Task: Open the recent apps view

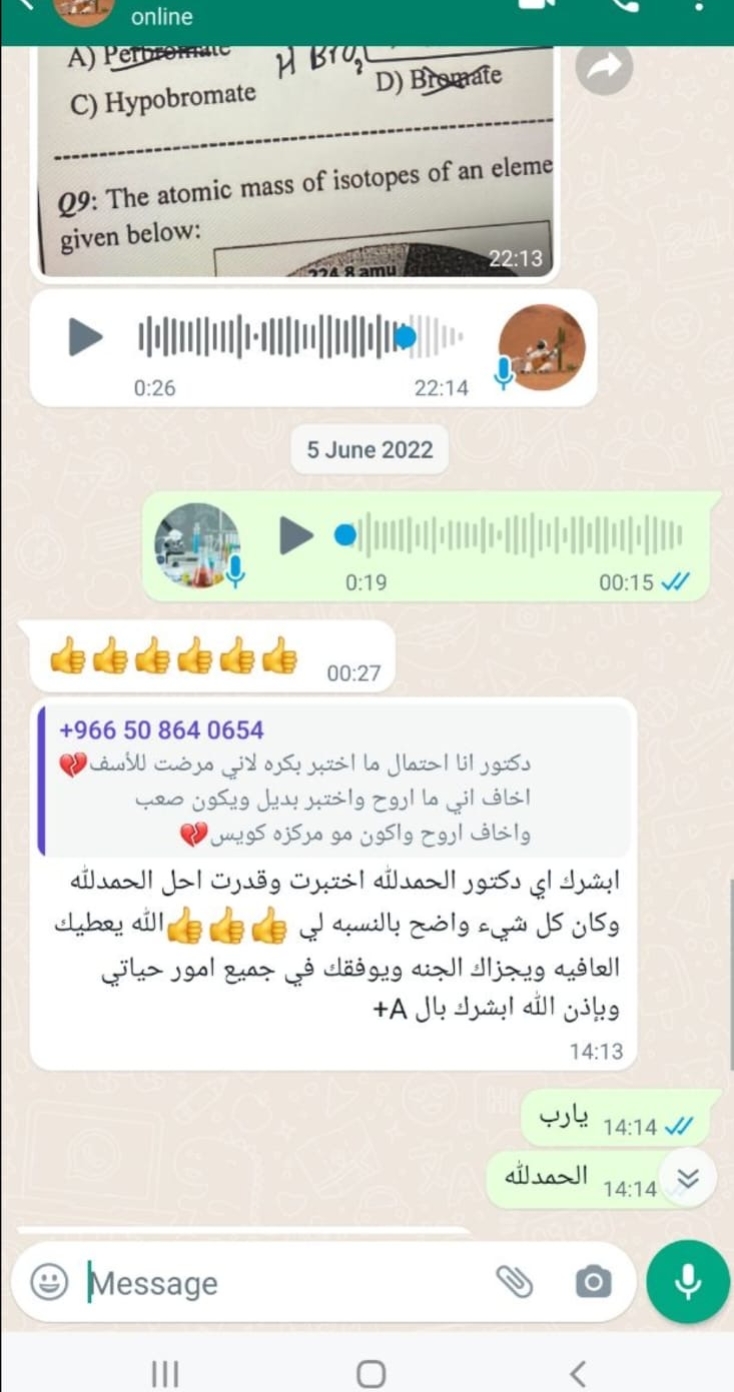Action: click(164, 1373)
